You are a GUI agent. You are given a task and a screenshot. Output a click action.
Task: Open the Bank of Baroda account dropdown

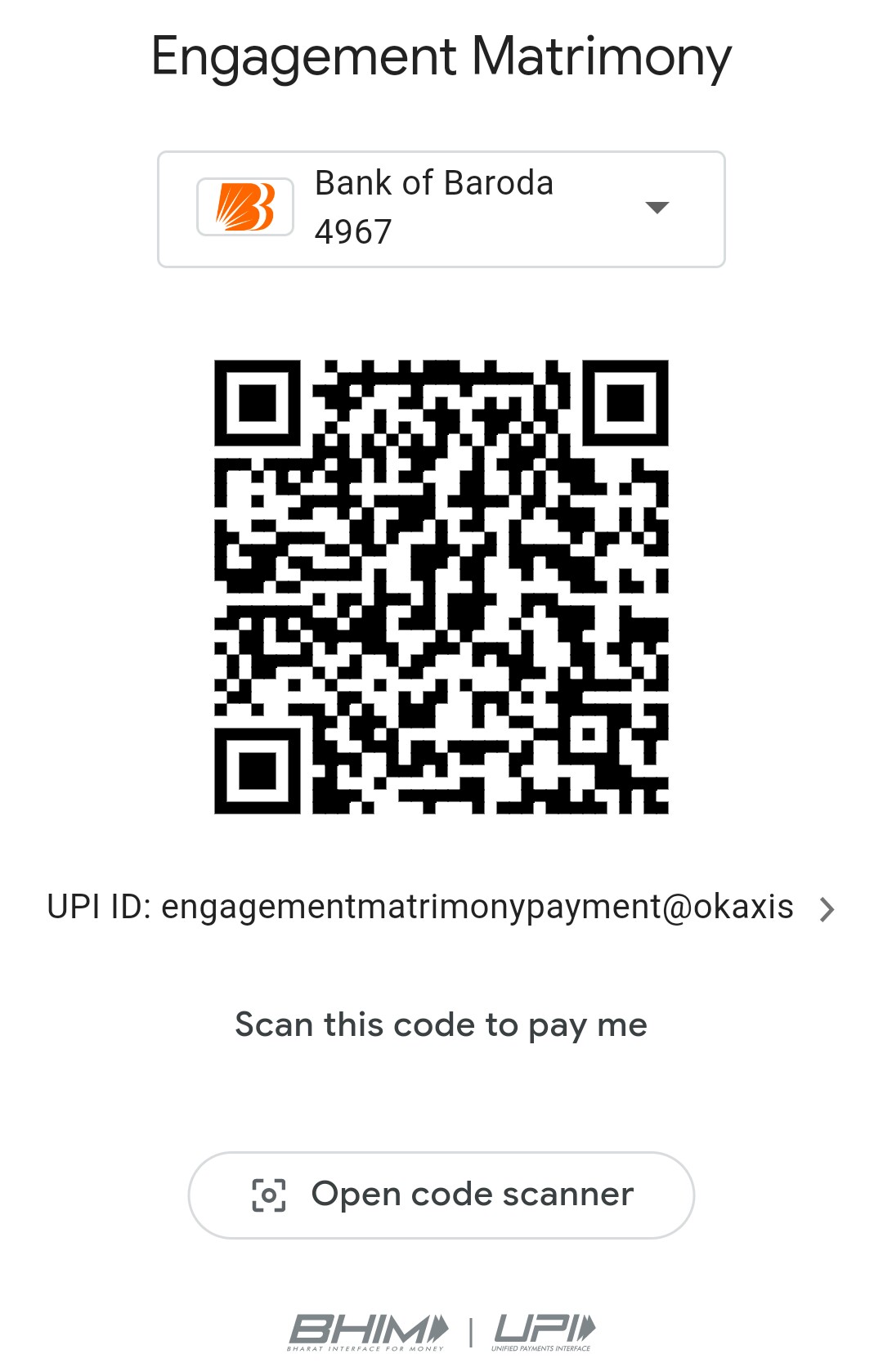click(x=657, y=208)
